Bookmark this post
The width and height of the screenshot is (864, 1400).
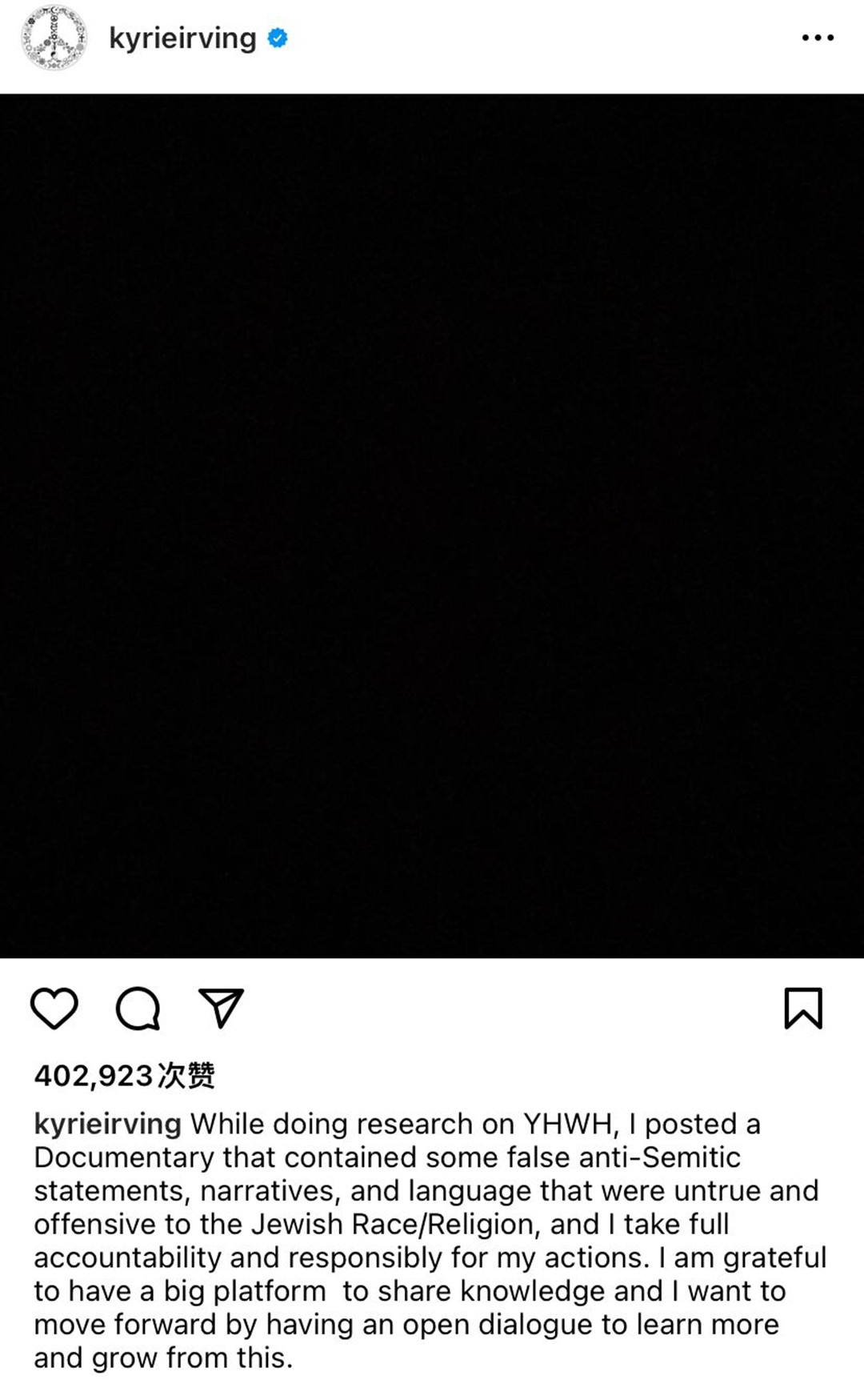click(803, 1008)
